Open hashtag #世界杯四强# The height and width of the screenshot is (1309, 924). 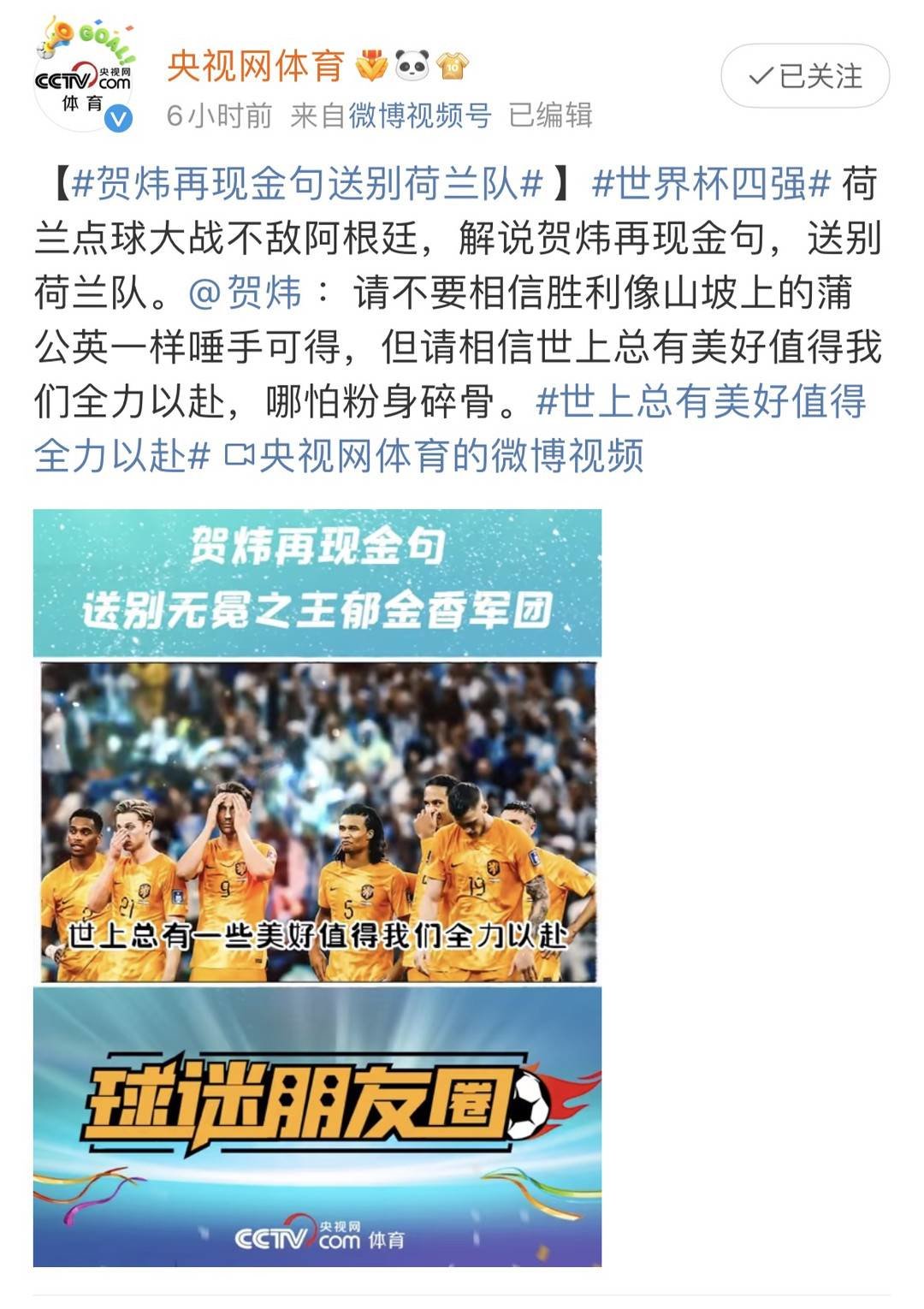tap(711, 184)
